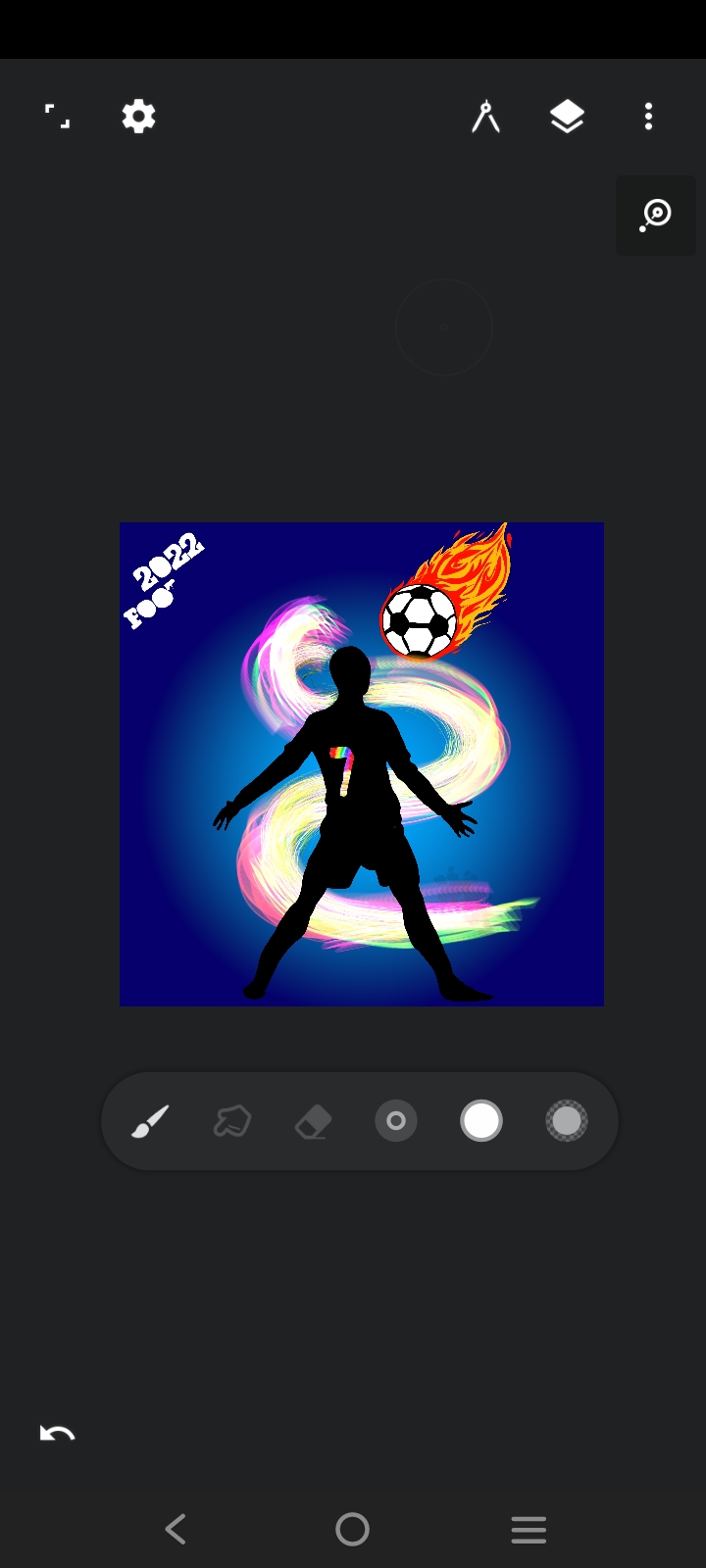Open the layers panel
Image resolution: width=706 pixels, height=1568 pixels.
point(567,117)
